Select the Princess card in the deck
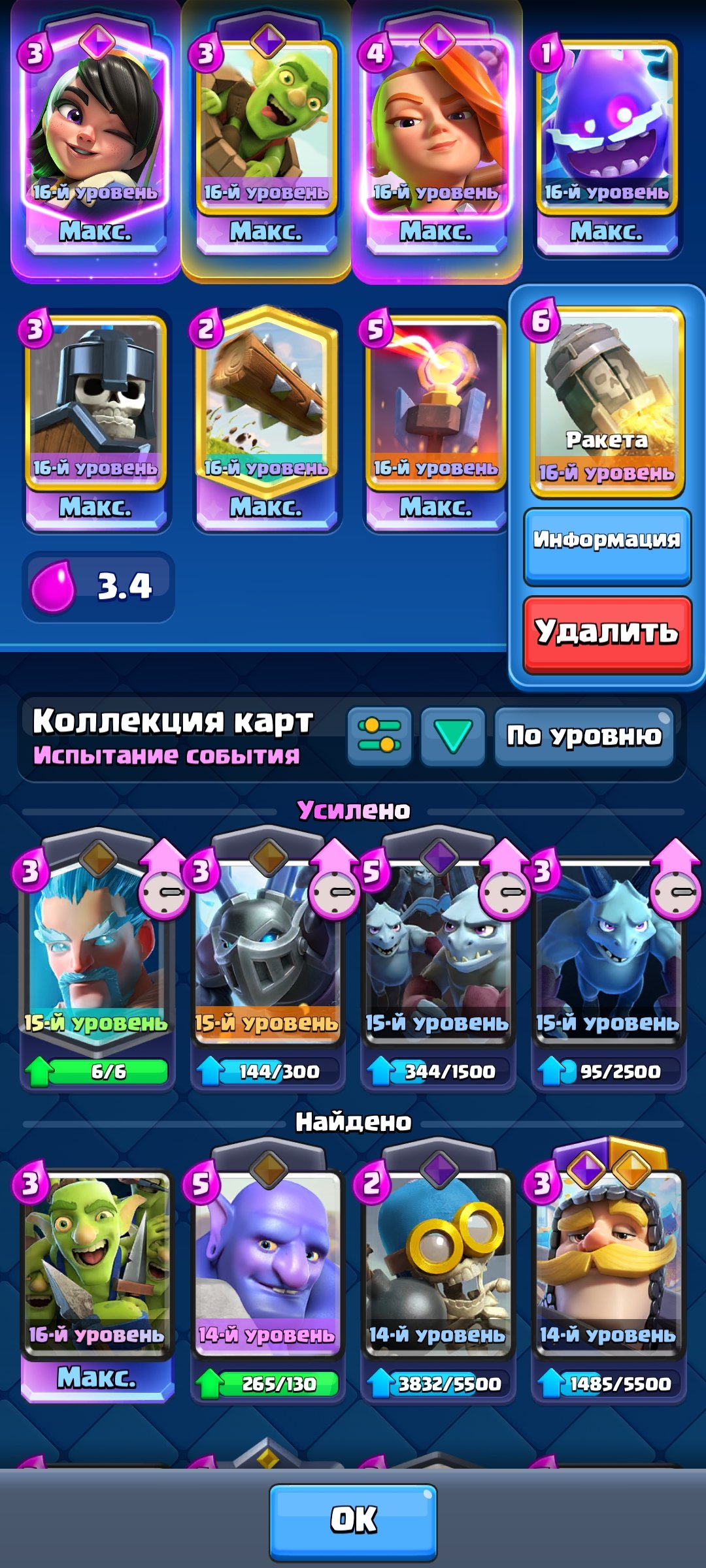 [95, 140]
